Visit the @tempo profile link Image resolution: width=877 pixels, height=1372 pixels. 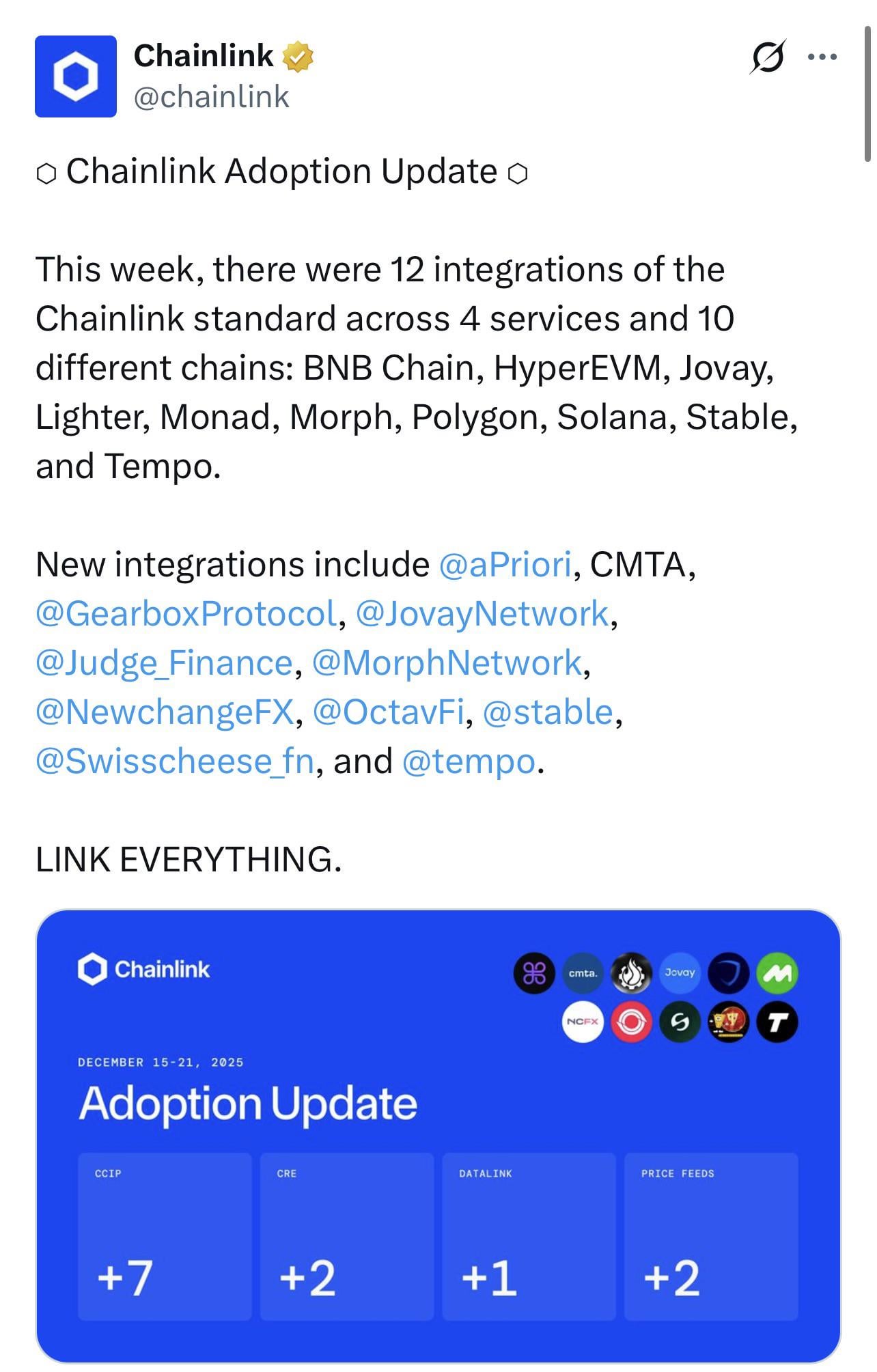[469, 761]
